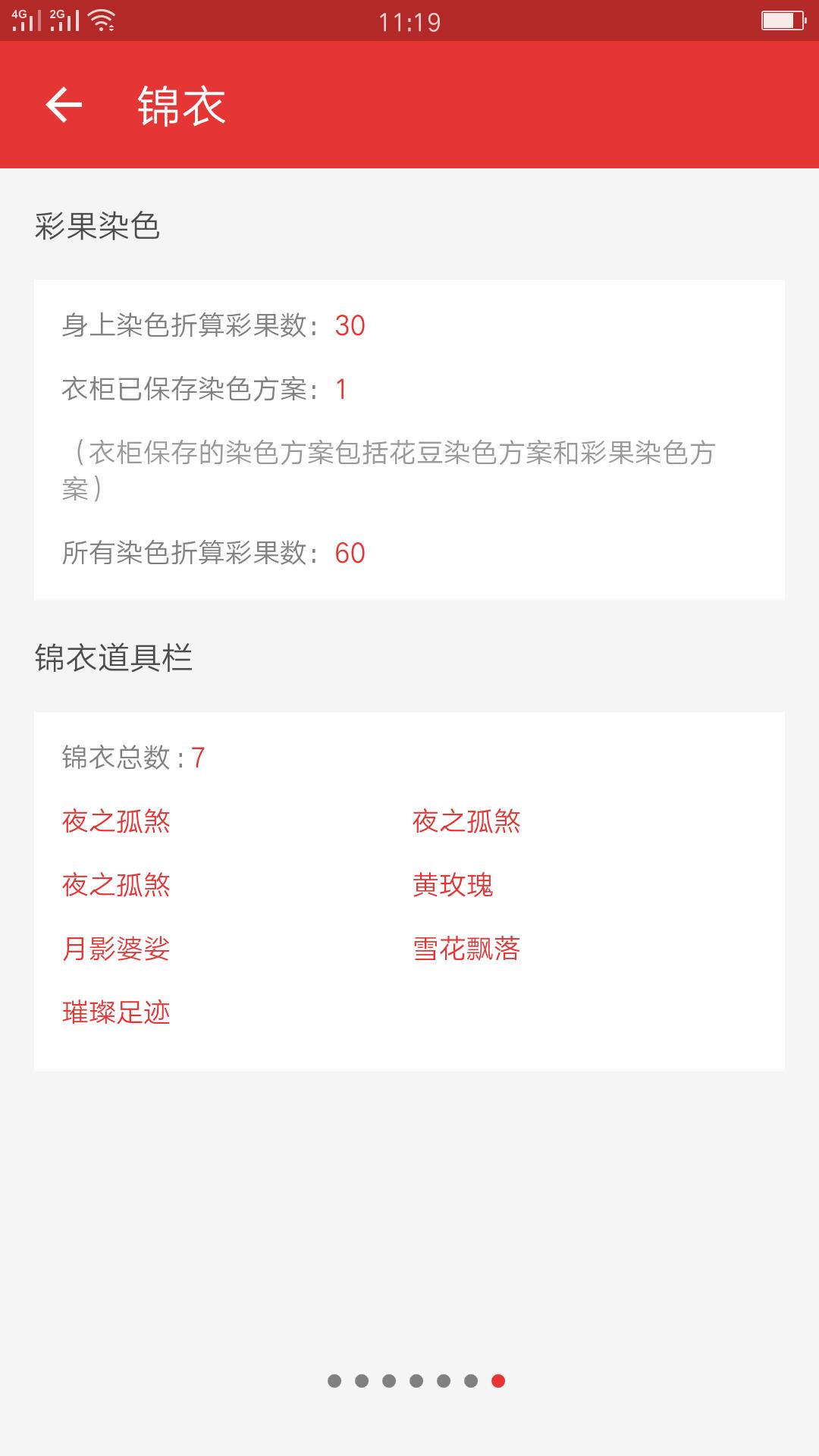
Task: Open the 黄玫瑰 item
Action: [453, 885]
